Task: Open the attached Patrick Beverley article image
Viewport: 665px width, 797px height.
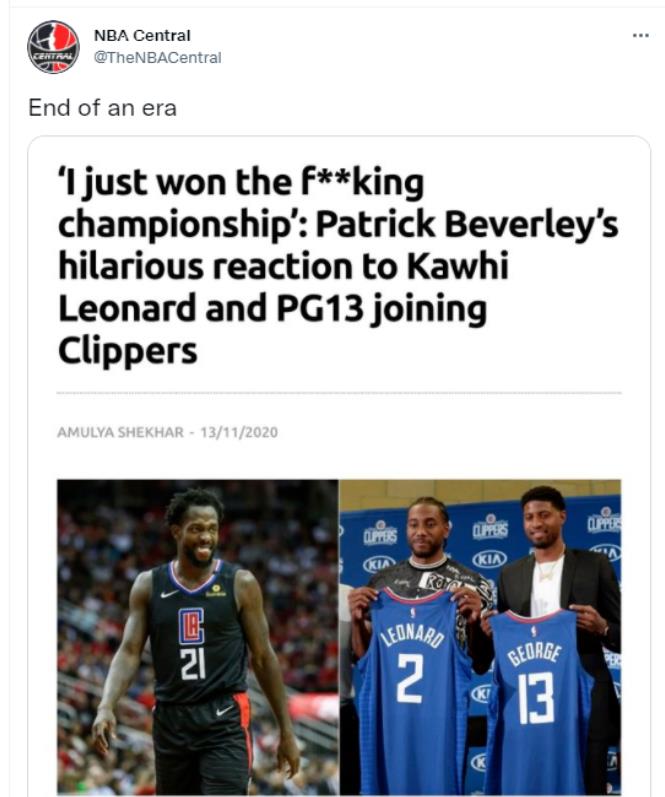Action: pos(338,636)
